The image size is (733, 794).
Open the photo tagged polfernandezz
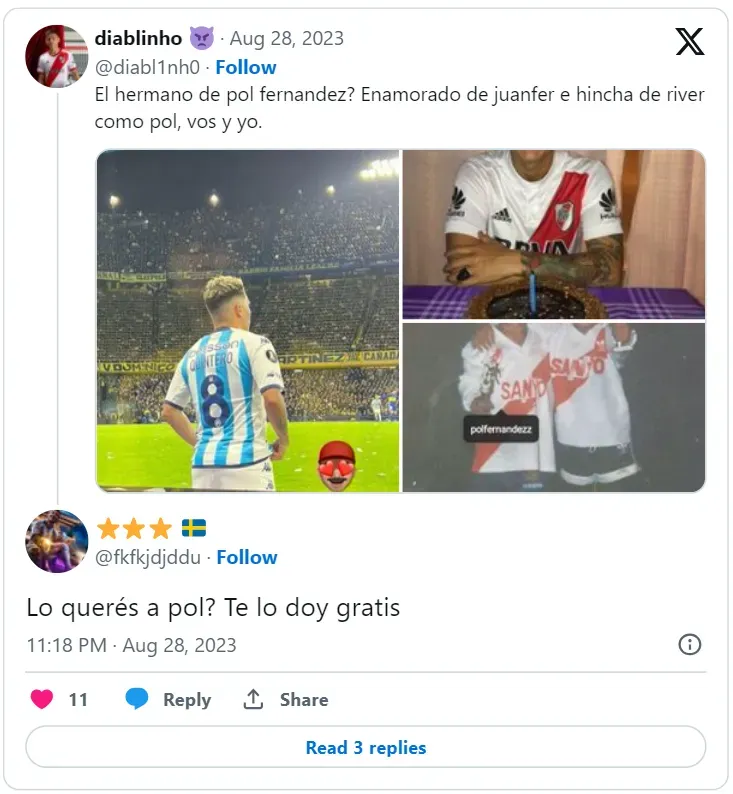[x=553, y=407]
